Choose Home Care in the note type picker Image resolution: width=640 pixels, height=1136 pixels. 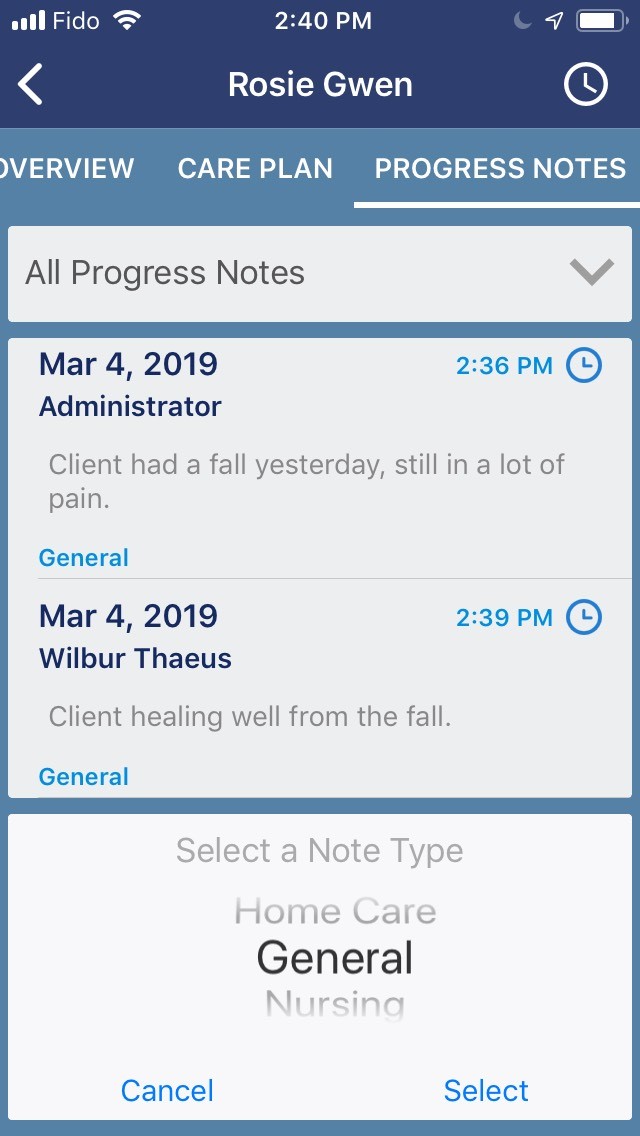point(335,911)
